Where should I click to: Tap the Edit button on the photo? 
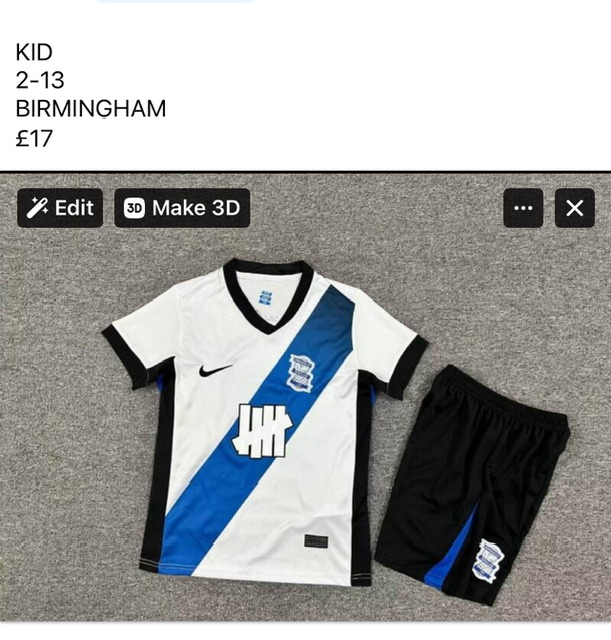coord(60,208)
